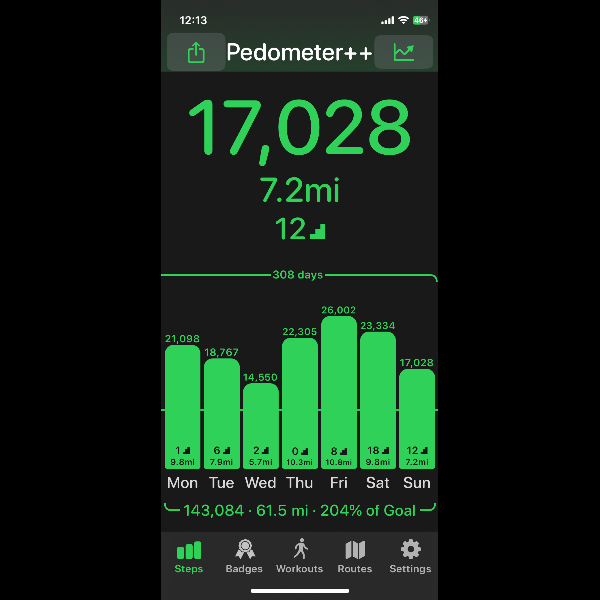Show Thursday's 22,305 steps bar
600x600 pixels.
point(300,402)
